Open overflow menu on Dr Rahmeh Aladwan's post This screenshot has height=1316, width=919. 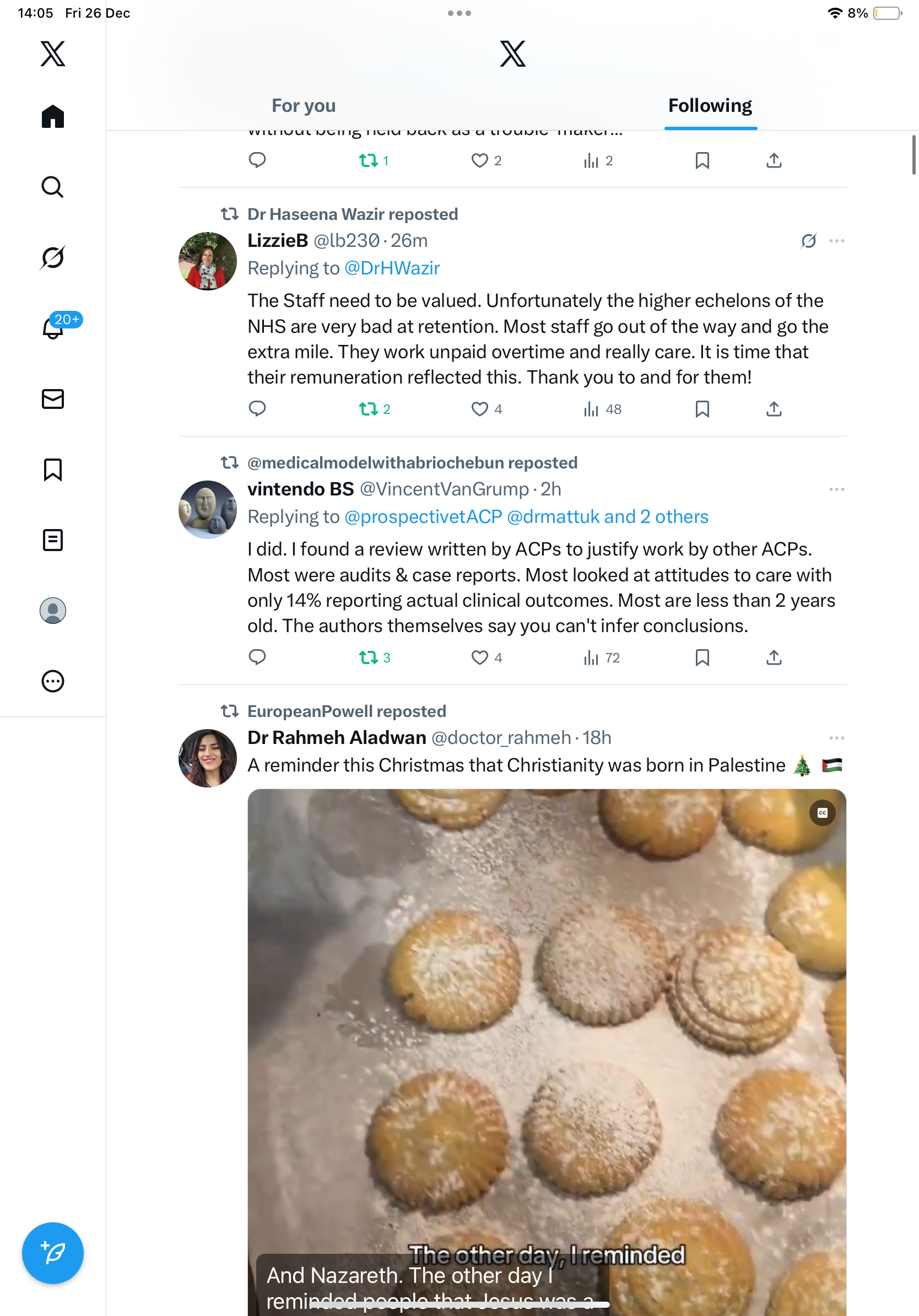click(836, 738)
